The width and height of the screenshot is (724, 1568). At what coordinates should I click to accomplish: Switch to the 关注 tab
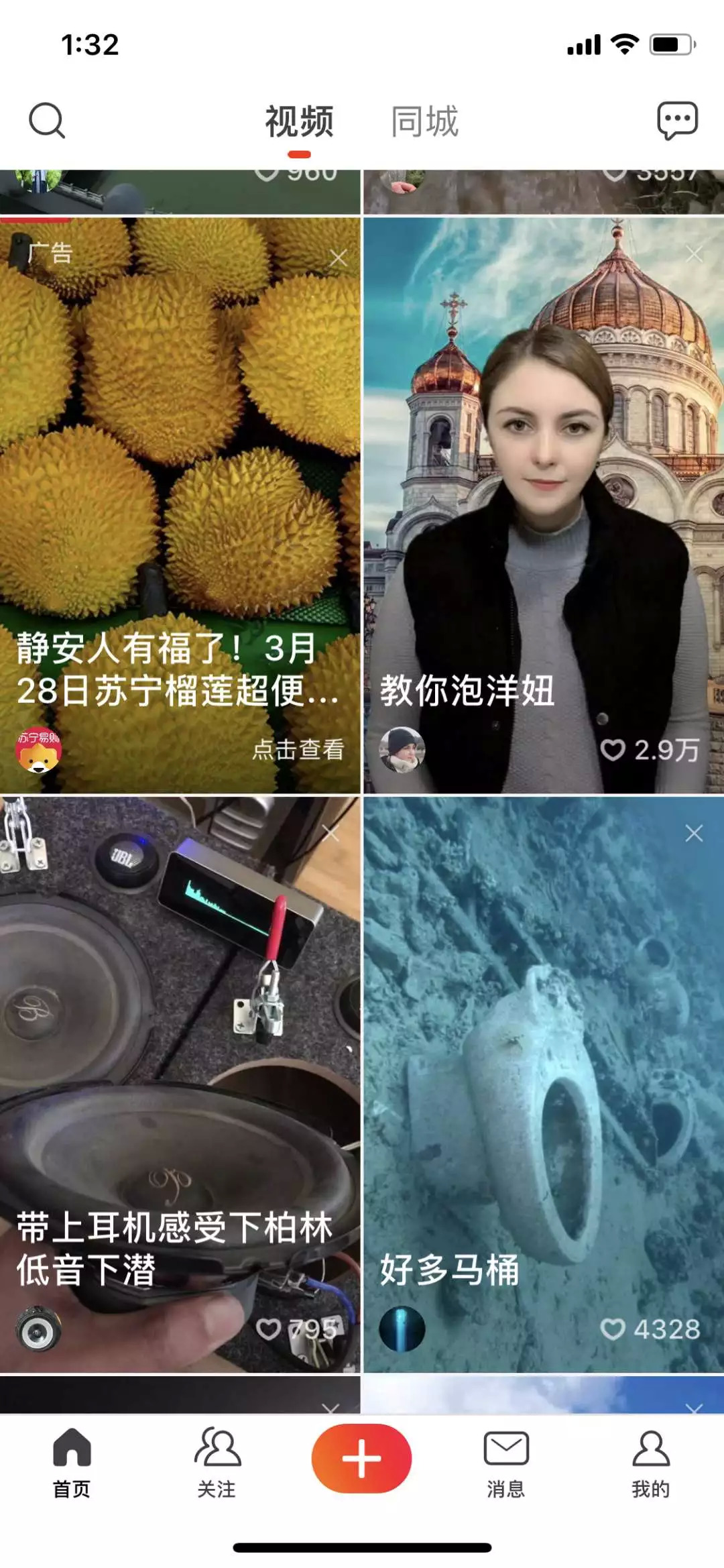pyautogui.click(x=217, y=1462)
